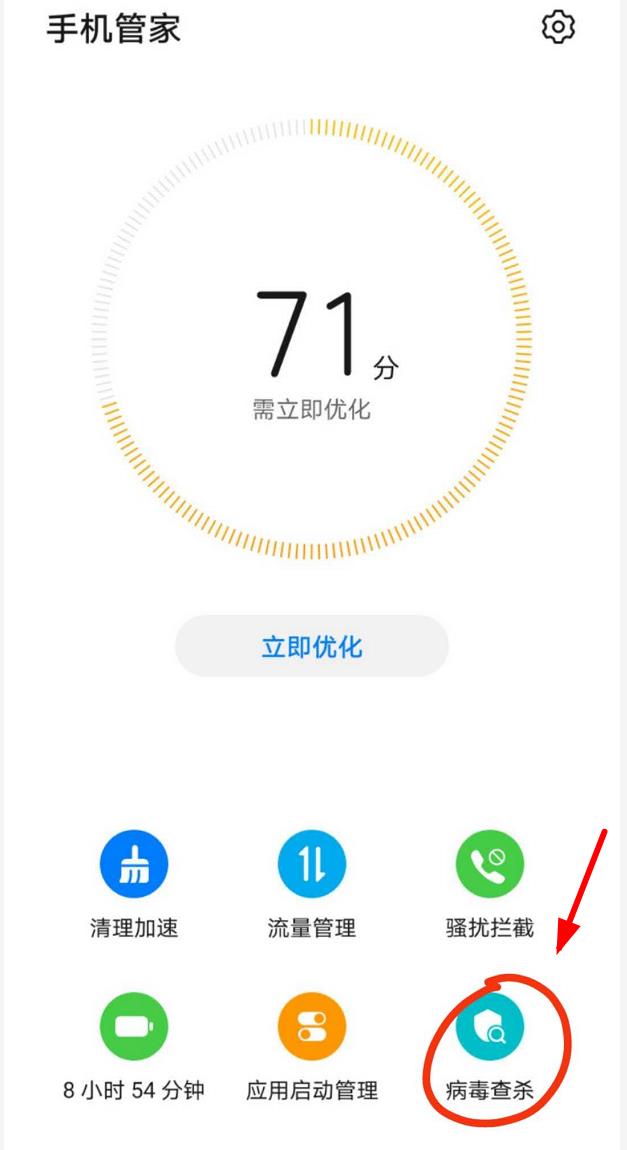Open 清理加速 cleanup tool
627x1150 pixels.
(134, 864)
